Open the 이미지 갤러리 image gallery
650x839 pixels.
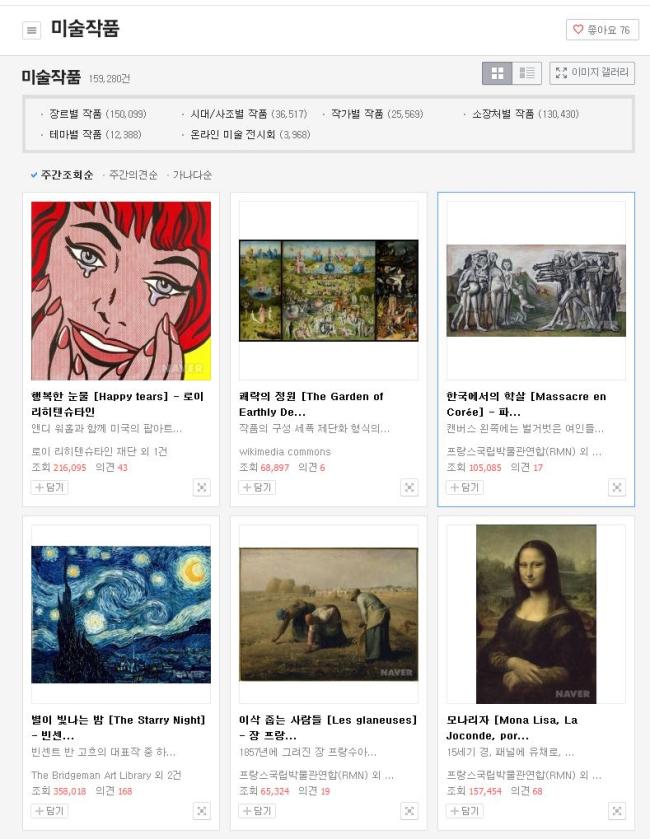click(592, 73)
